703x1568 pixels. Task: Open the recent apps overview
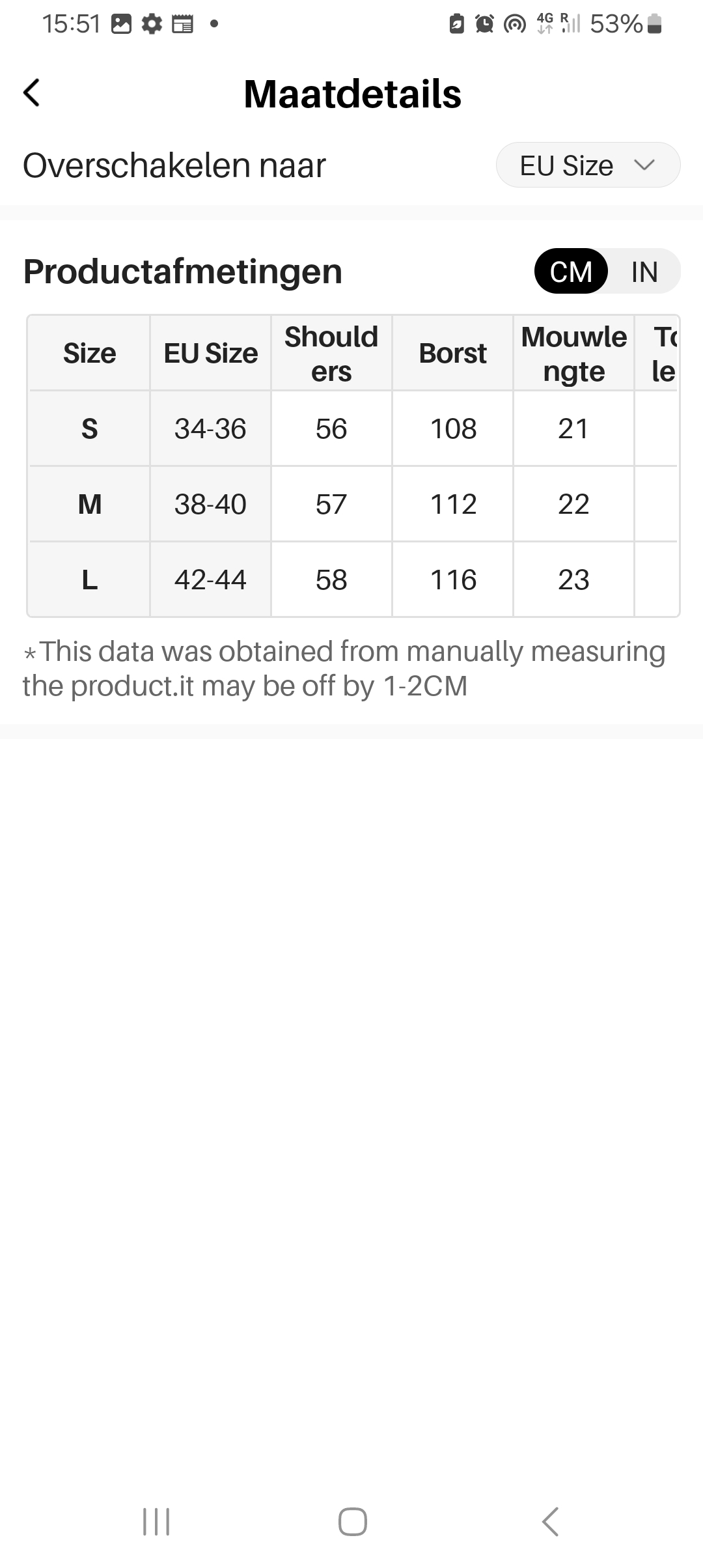tap(156, 1522)
